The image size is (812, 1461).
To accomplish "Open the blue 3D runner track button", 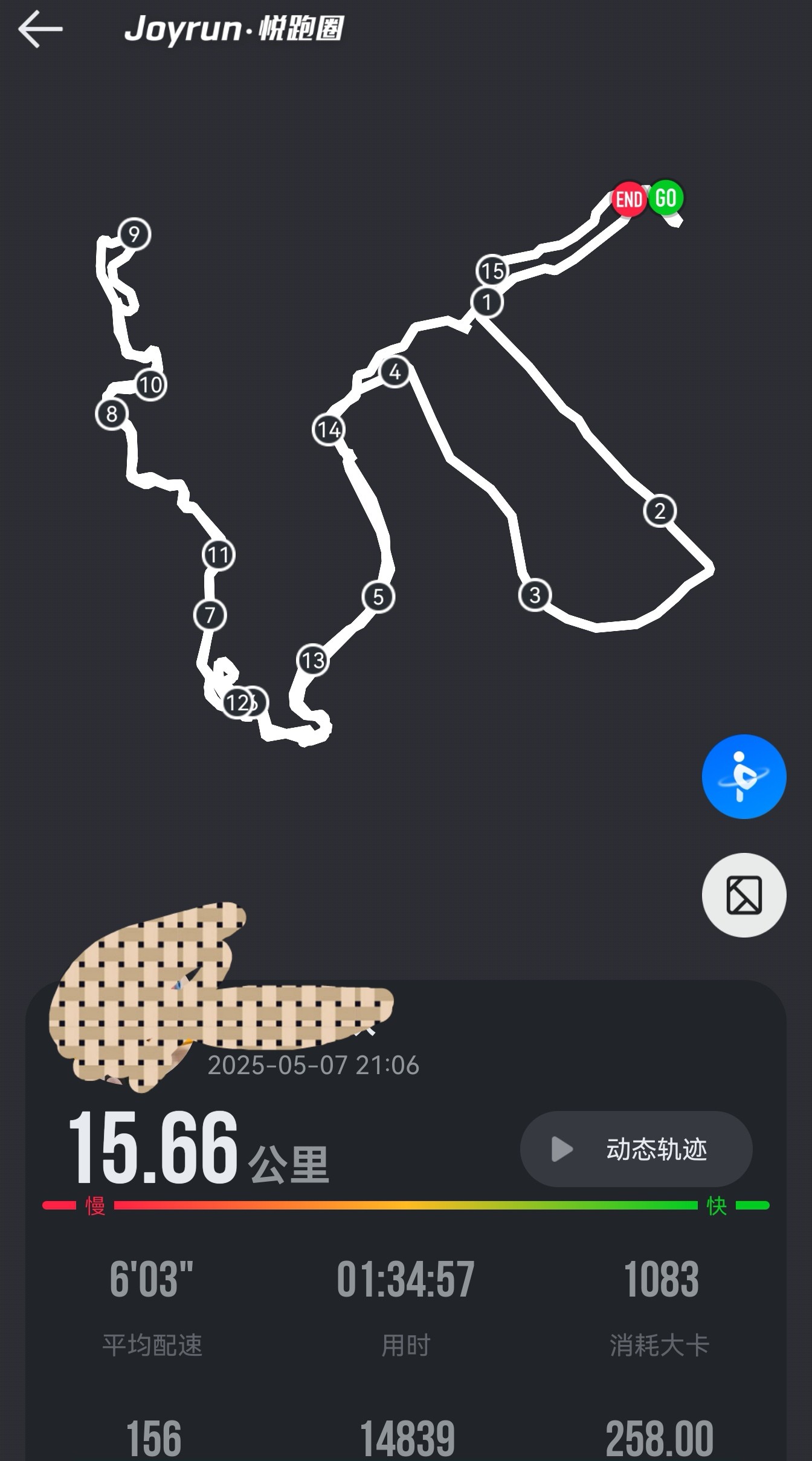I will 744,777.
